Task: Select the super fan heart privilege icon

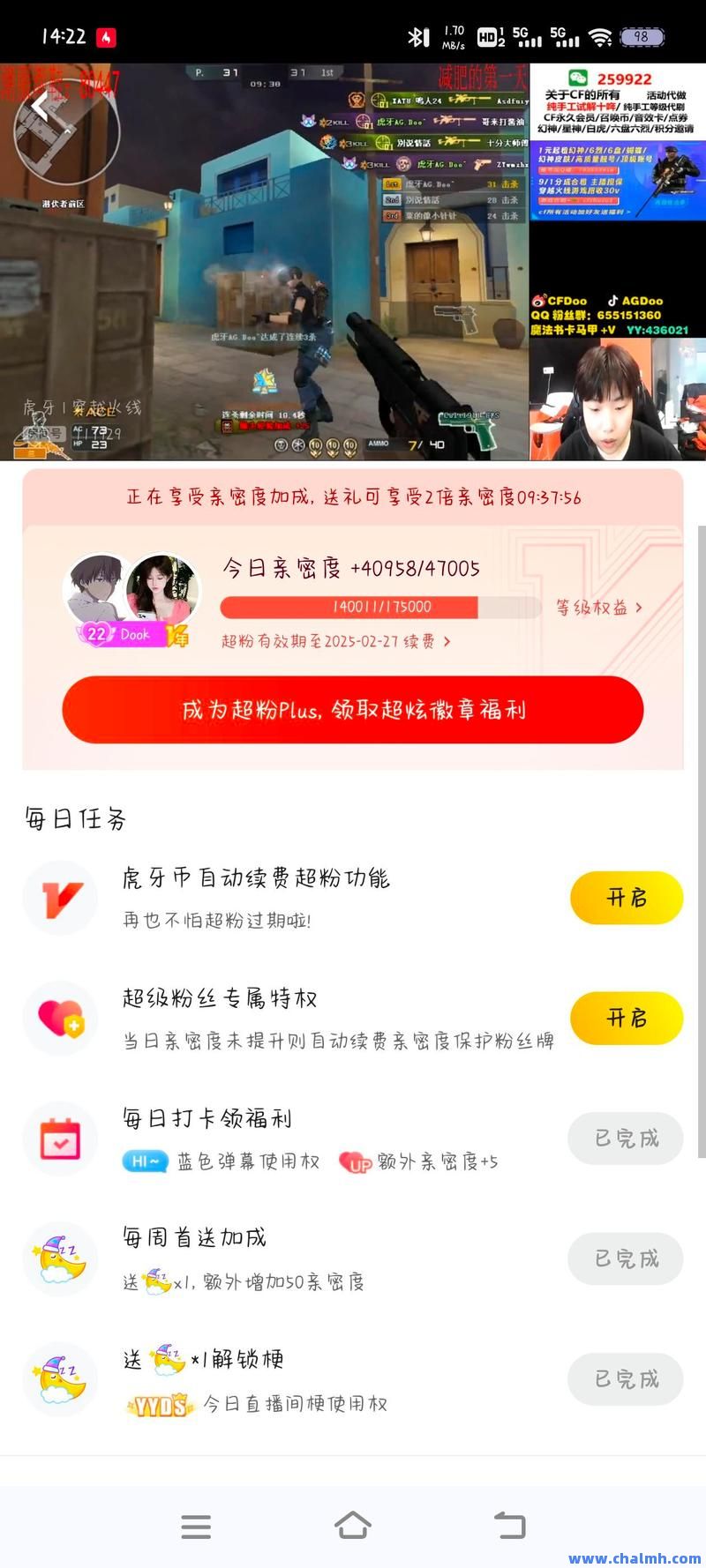Action: point(59,1018)
